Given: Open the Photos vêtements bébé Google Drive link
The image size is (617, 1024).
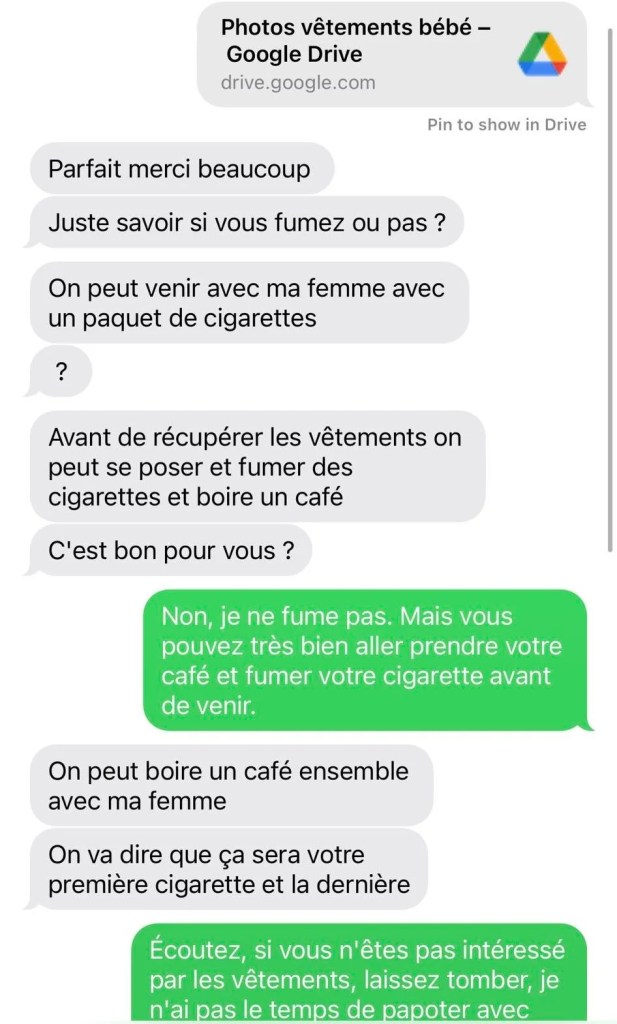Looking at the screenshot, I should (392, 55).
